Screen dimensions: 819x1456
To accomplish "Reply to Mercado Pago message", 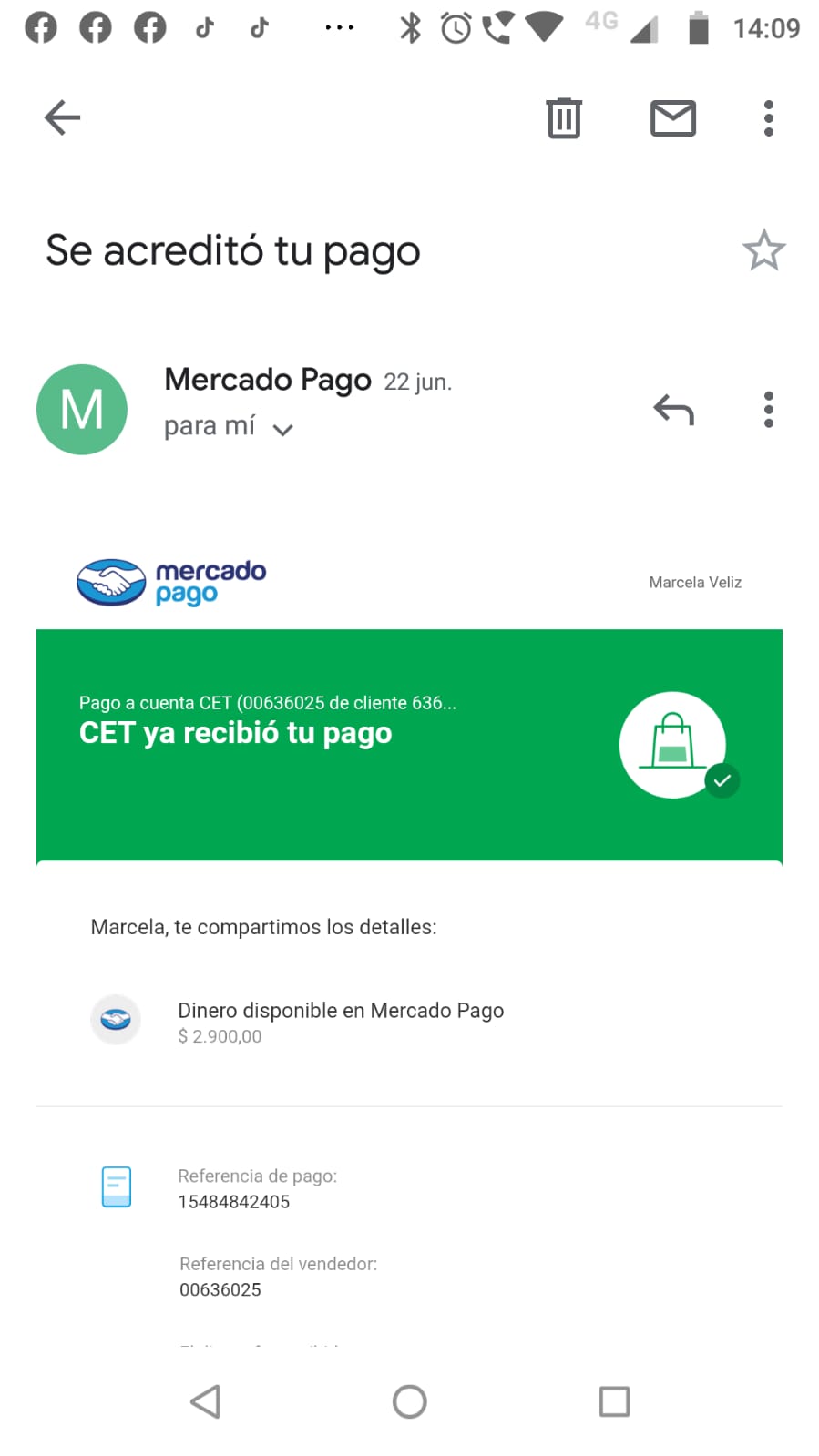I will tap(673, 410).
